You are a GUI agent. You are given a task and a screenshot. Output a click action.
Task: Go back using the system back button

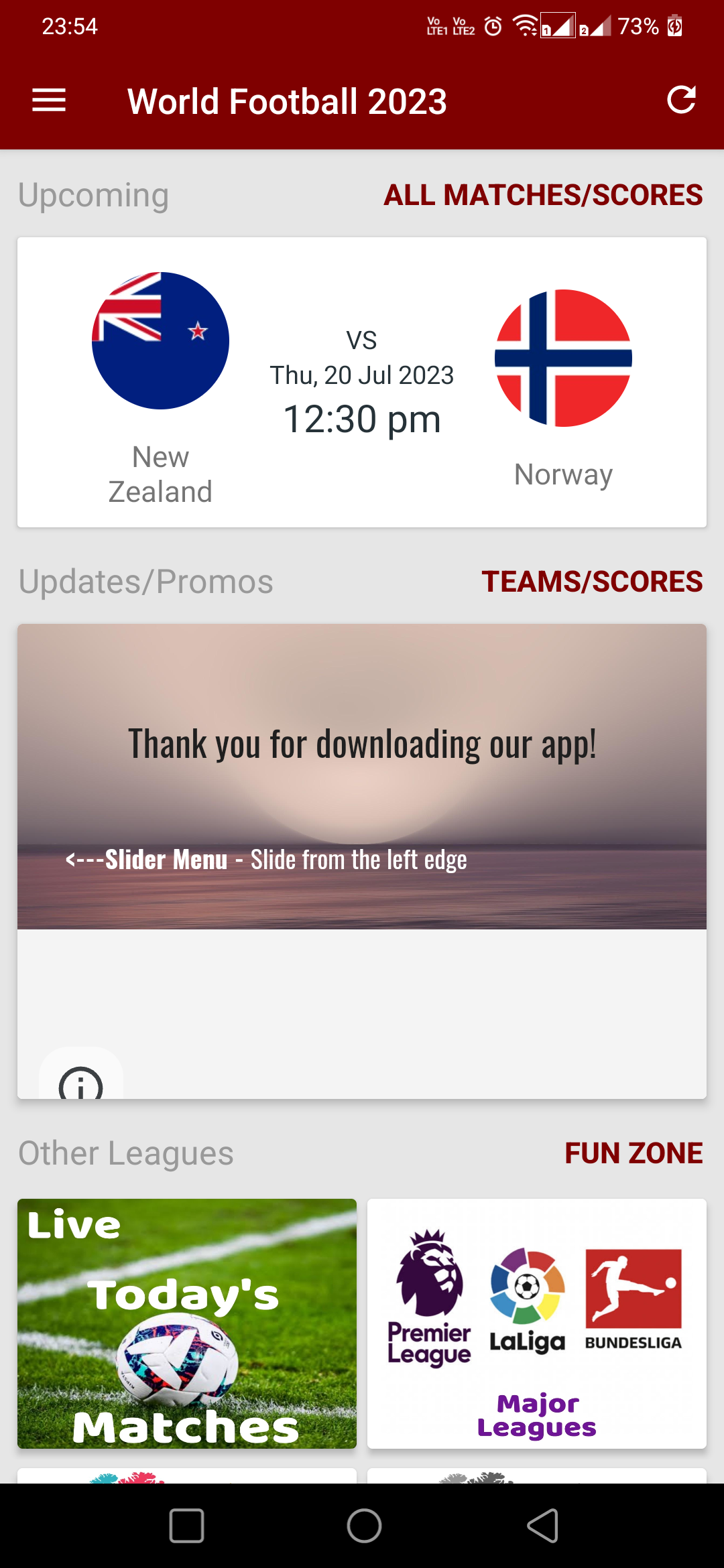pos(542,1526)
